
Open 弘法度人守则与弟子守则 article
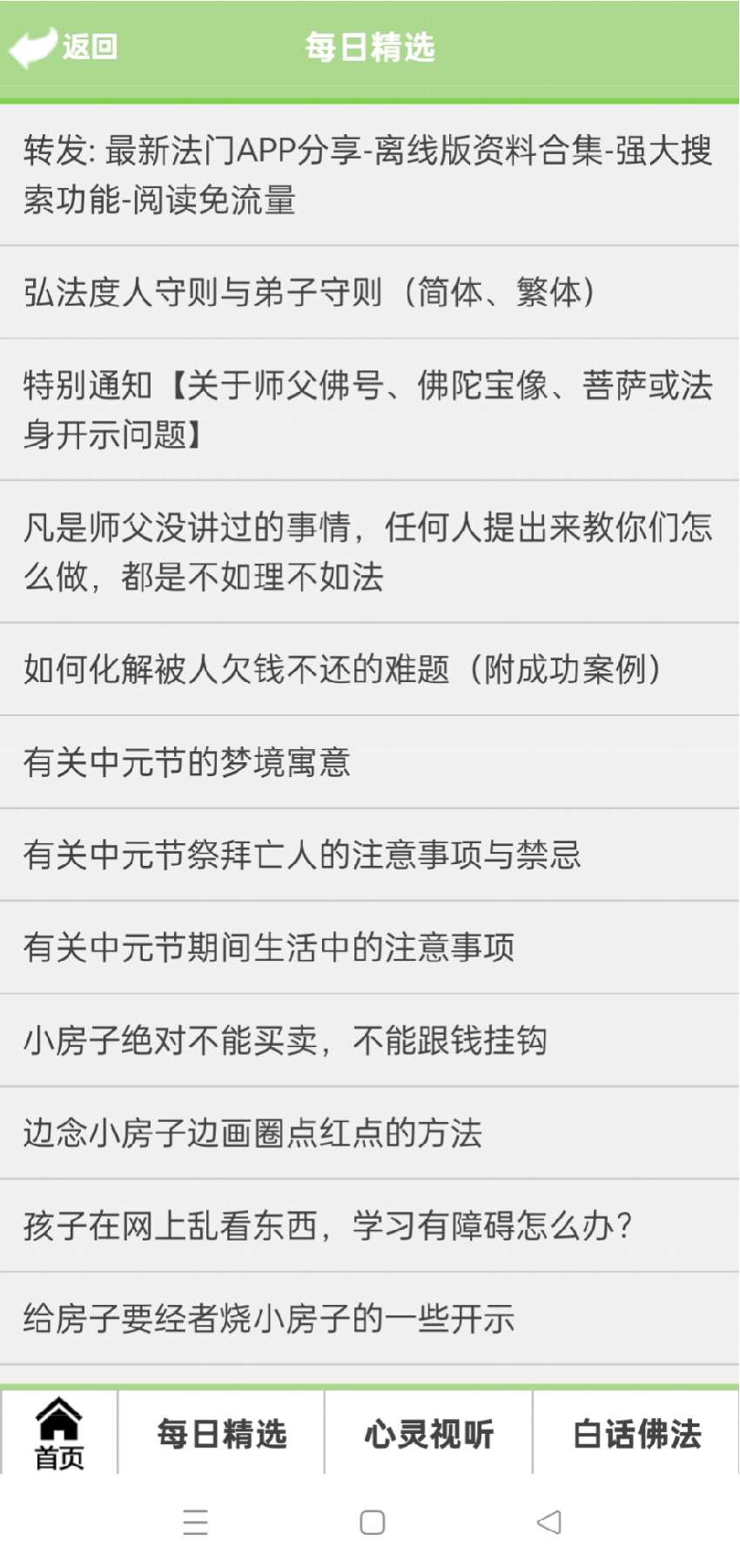[370, 293]
